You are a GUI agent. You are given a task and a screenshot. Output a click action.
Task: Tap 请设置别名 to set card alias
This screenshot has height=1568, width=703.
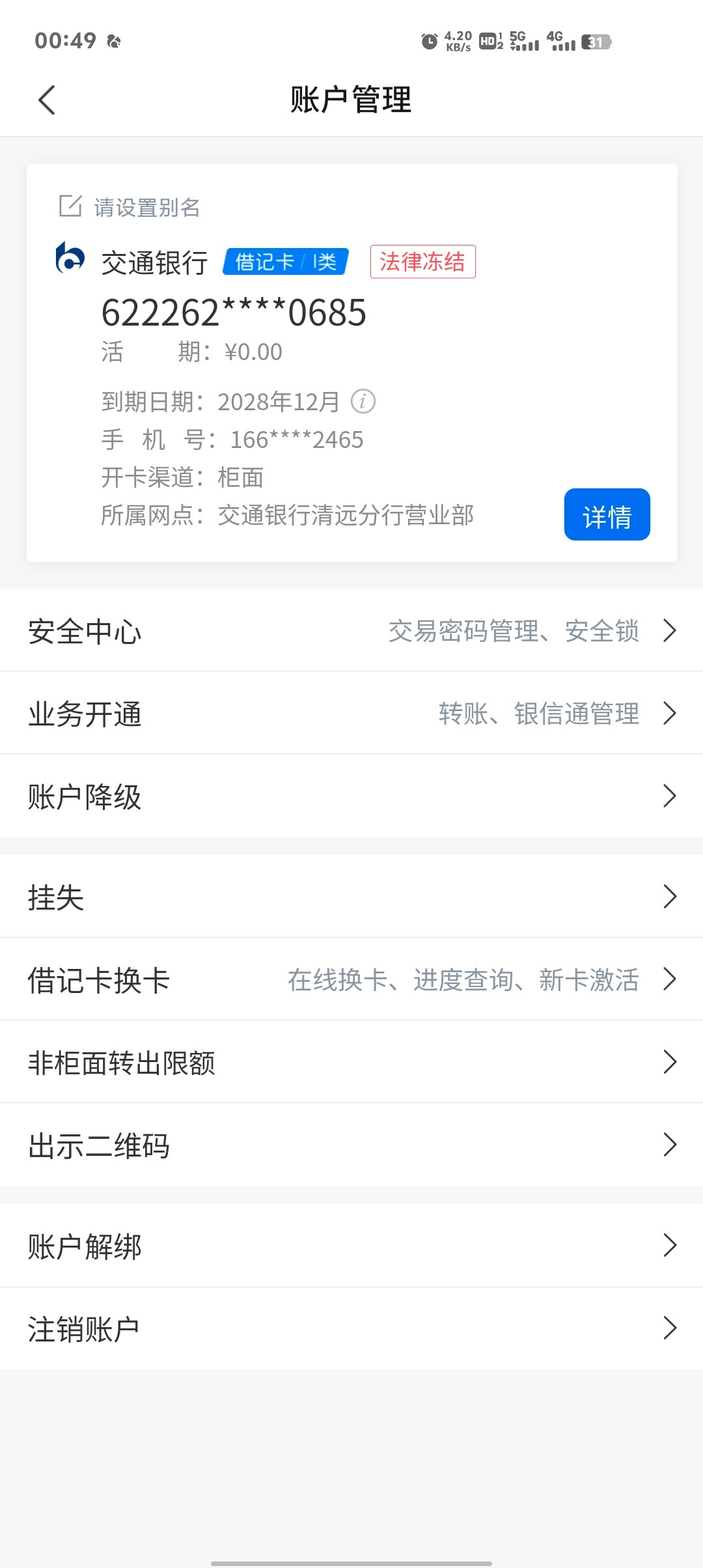point(130,207)
